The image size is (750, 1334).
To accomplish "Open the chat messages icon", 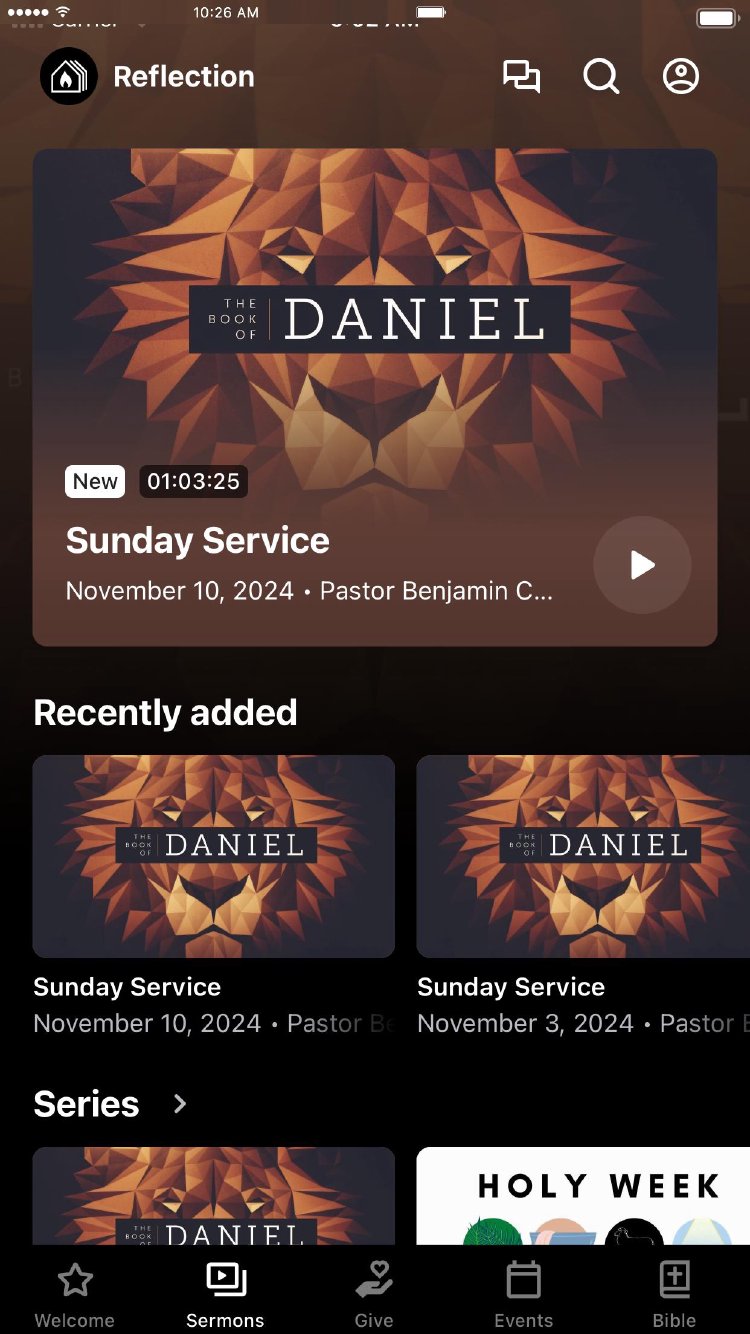I will pyautogui.click(x=521, y=77).
